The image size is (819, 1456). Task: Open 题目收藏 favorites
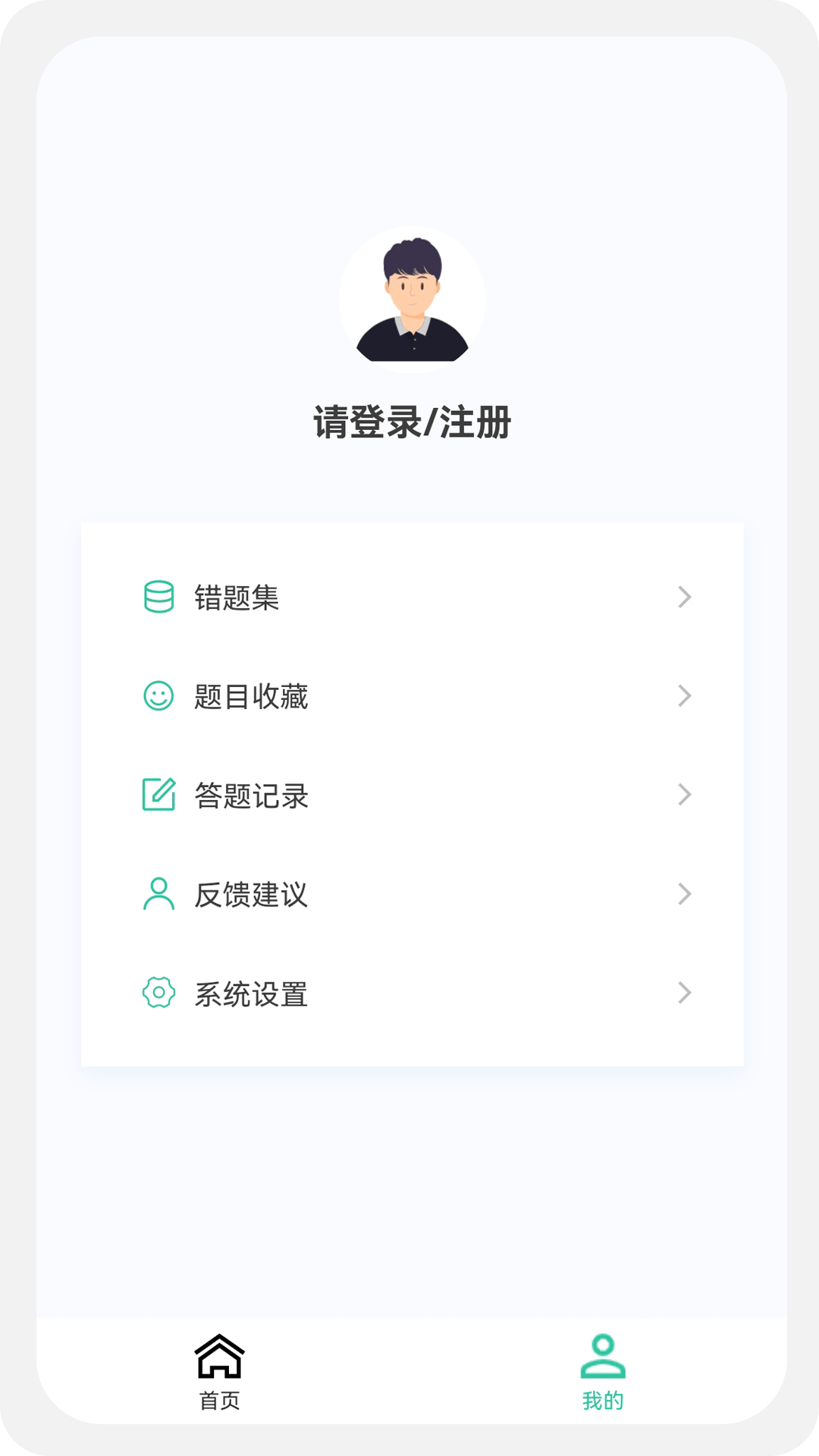[x=412, y=696]
